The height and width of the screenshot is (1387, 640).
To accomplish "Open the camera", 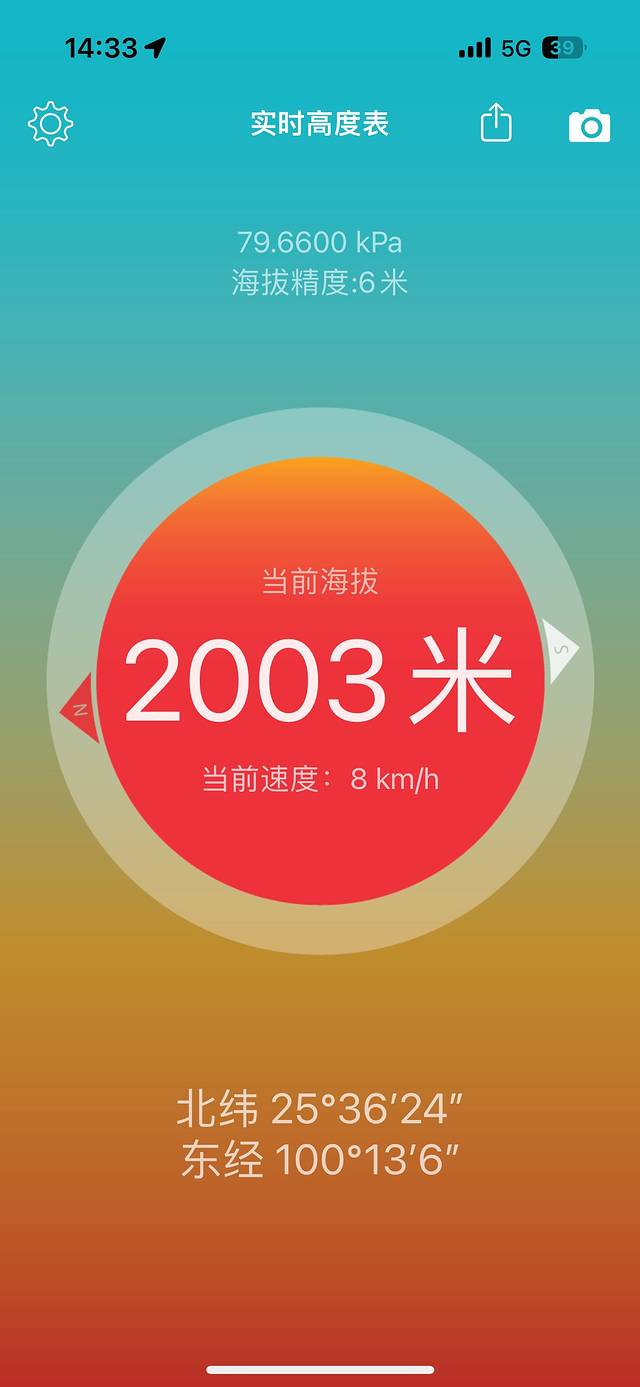I will pos(589,125).
